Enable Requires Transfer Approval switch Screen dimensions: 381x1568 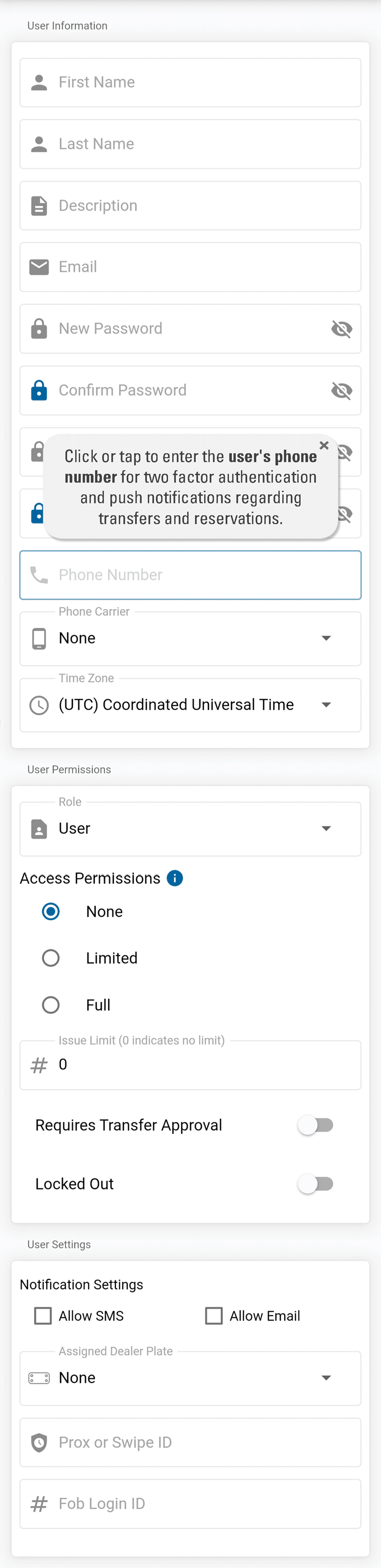315,1125
